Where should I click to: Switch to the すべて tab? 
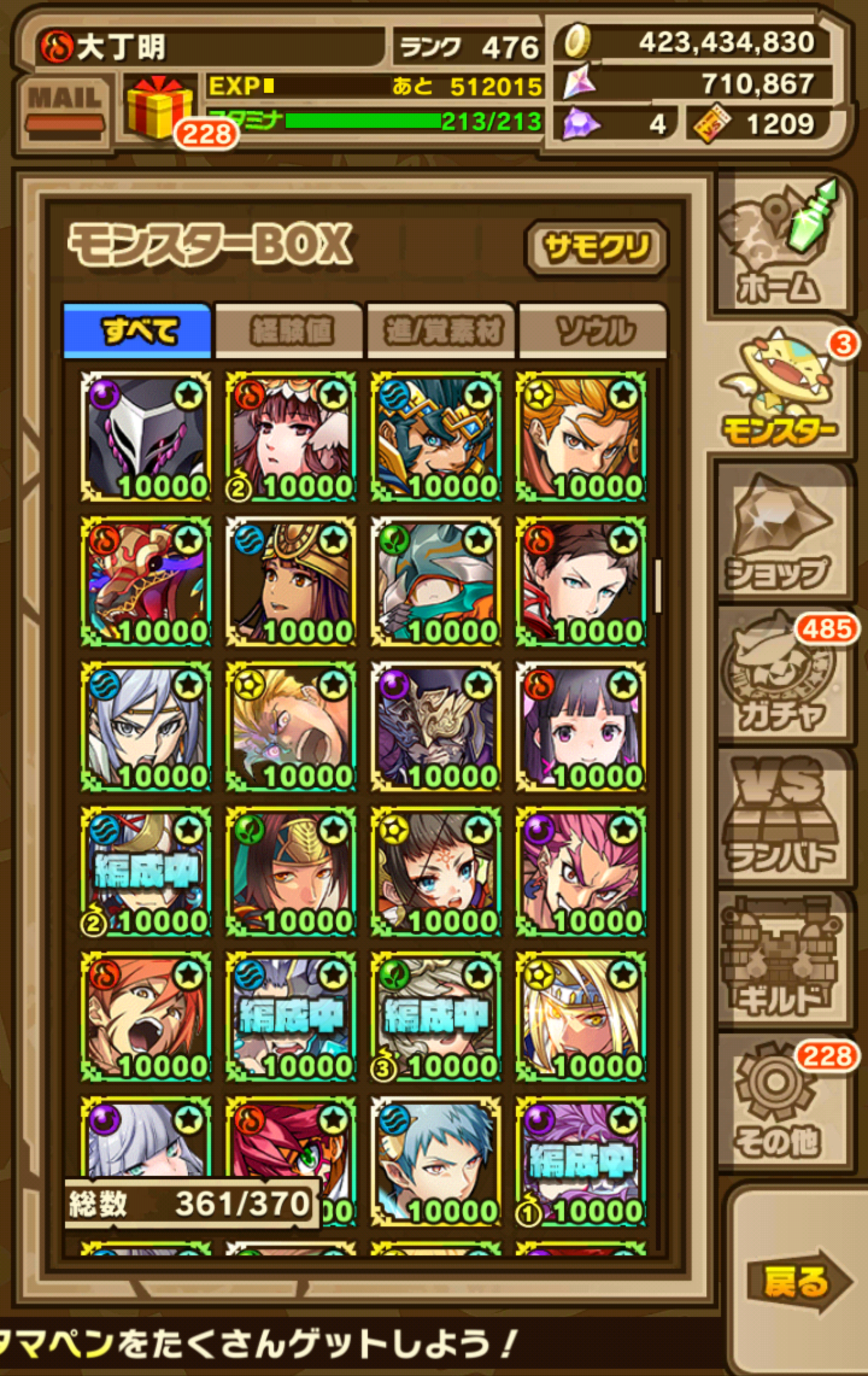click(x=137, y=330)
